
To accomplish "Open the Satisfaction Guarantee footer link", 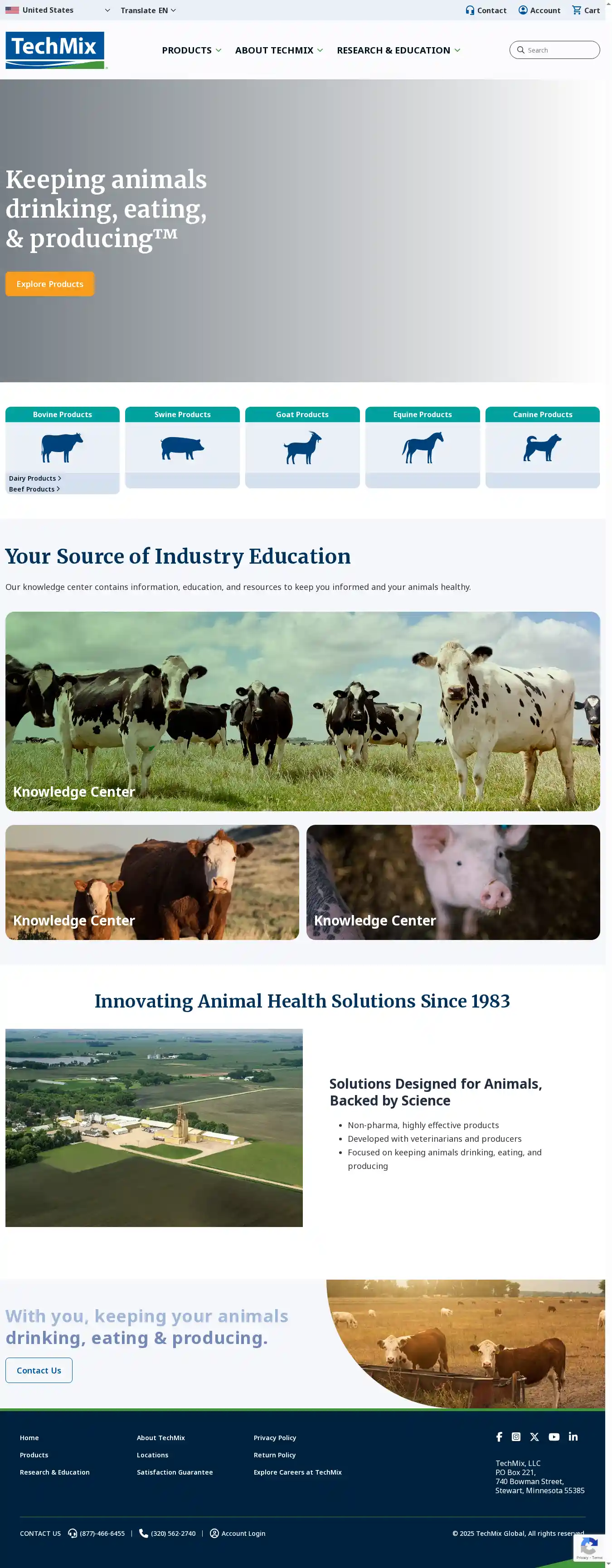I will pos(175,1472).
